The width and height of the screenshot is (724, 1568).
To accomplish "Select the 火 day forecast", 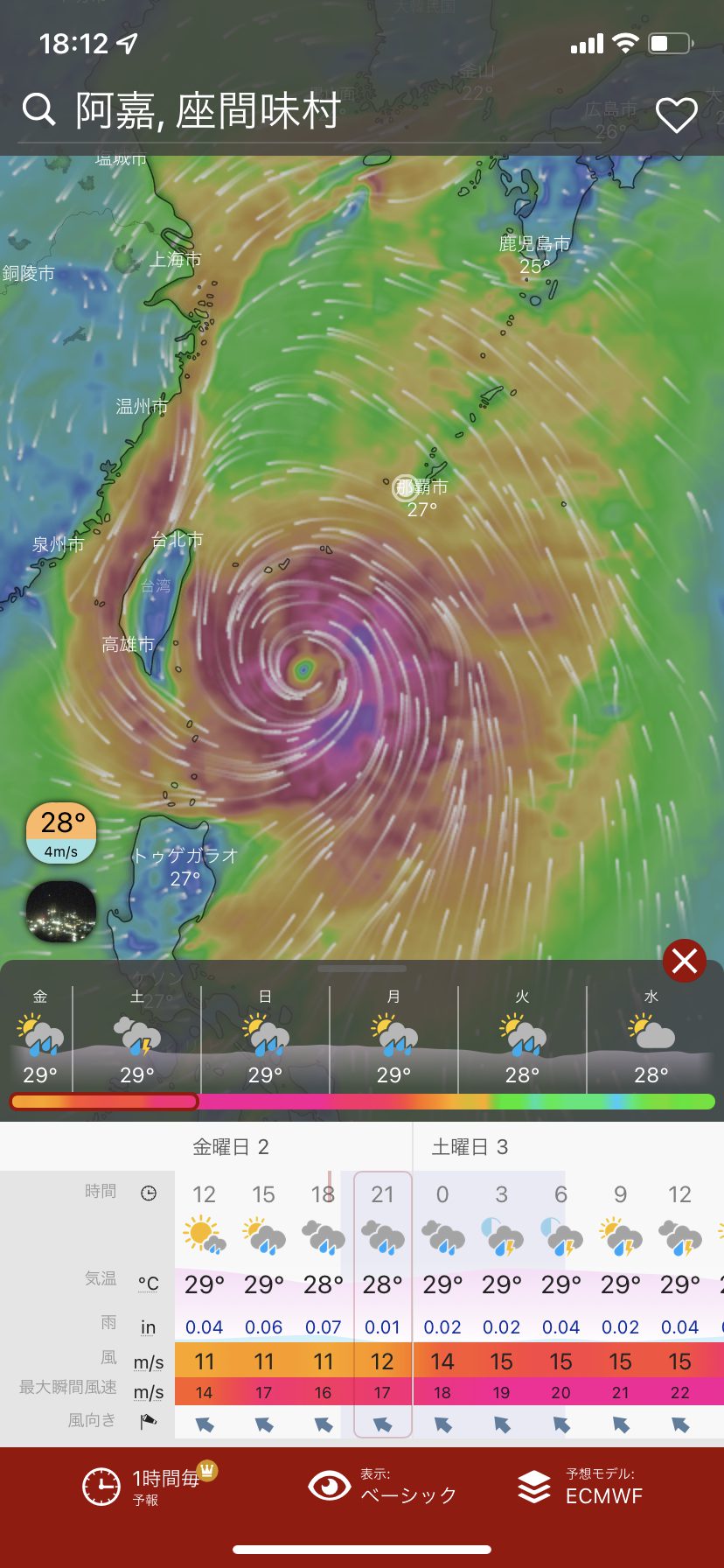I will 522,1037.
